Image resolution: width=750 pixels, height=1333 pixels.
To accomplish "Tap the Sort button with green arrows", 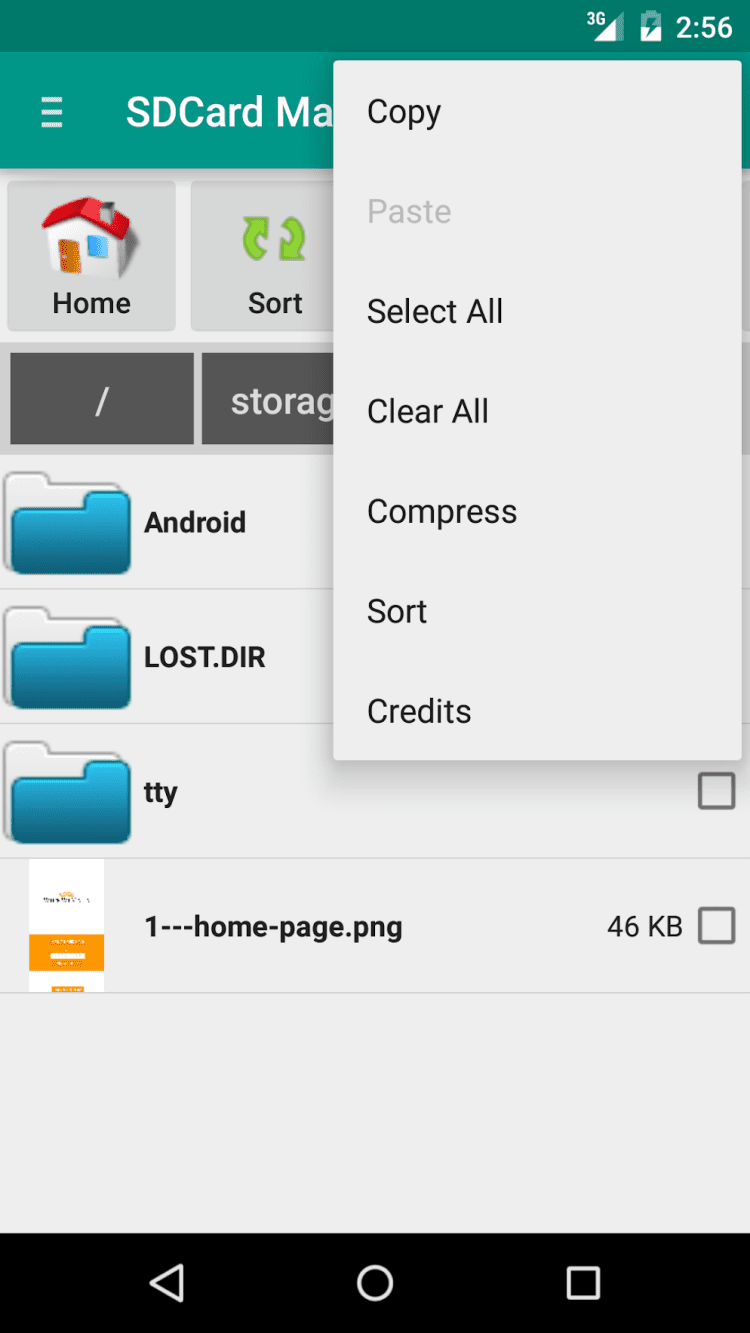I will pos(262,256).
